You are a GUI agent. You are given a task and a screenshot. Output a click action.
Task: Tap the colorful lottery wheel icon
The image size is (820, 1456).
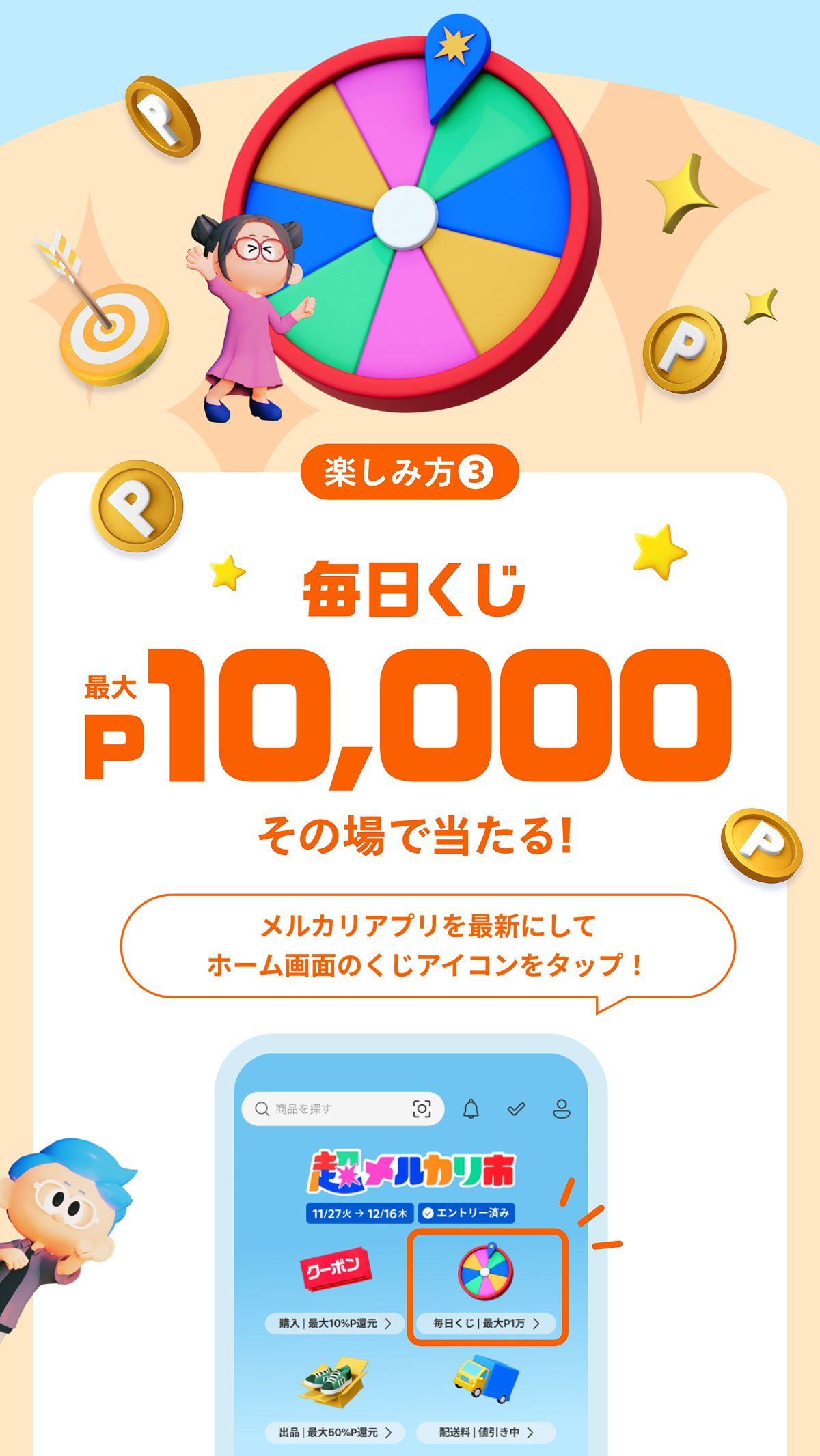[x=485, y=1272]
